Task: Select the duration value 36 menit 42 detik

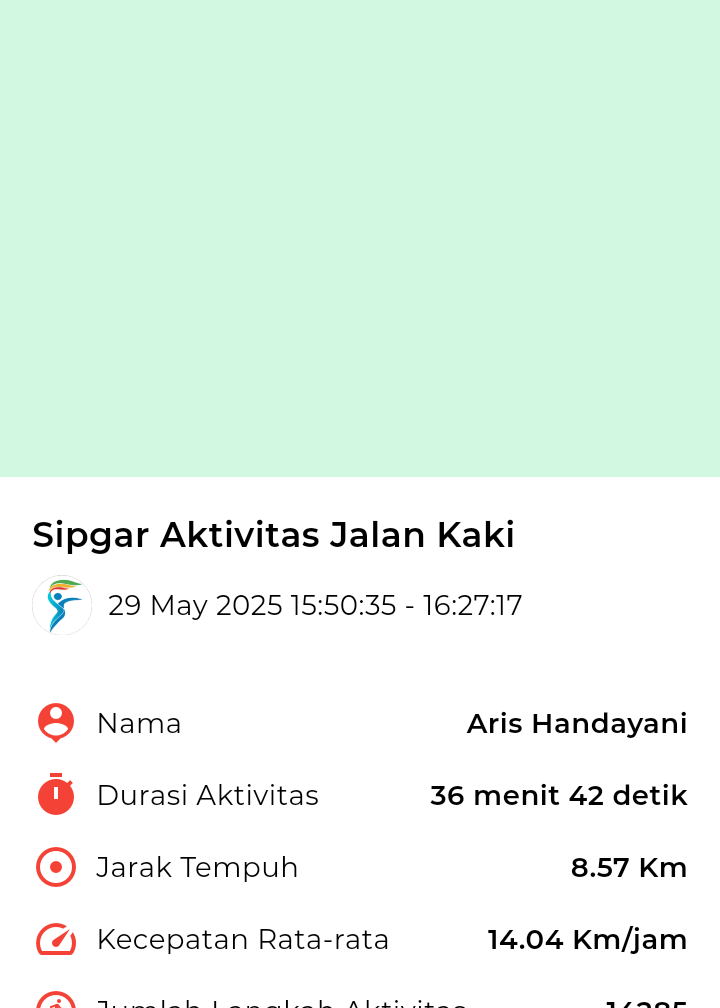Action: 559,794
